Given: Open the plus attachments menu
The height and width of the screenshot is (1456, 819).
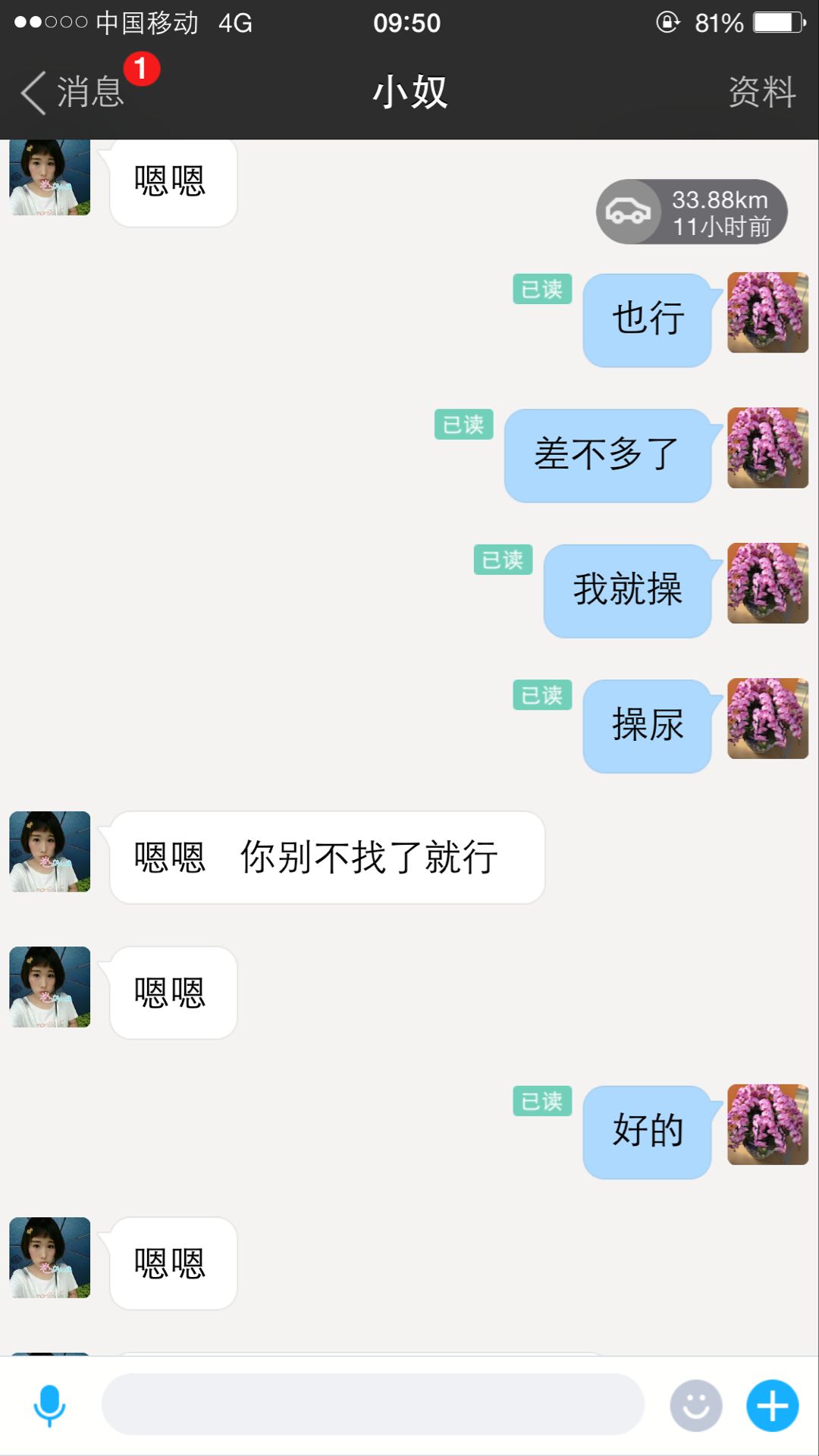Looking at the screenshot, I should (x=772, y=1405).
